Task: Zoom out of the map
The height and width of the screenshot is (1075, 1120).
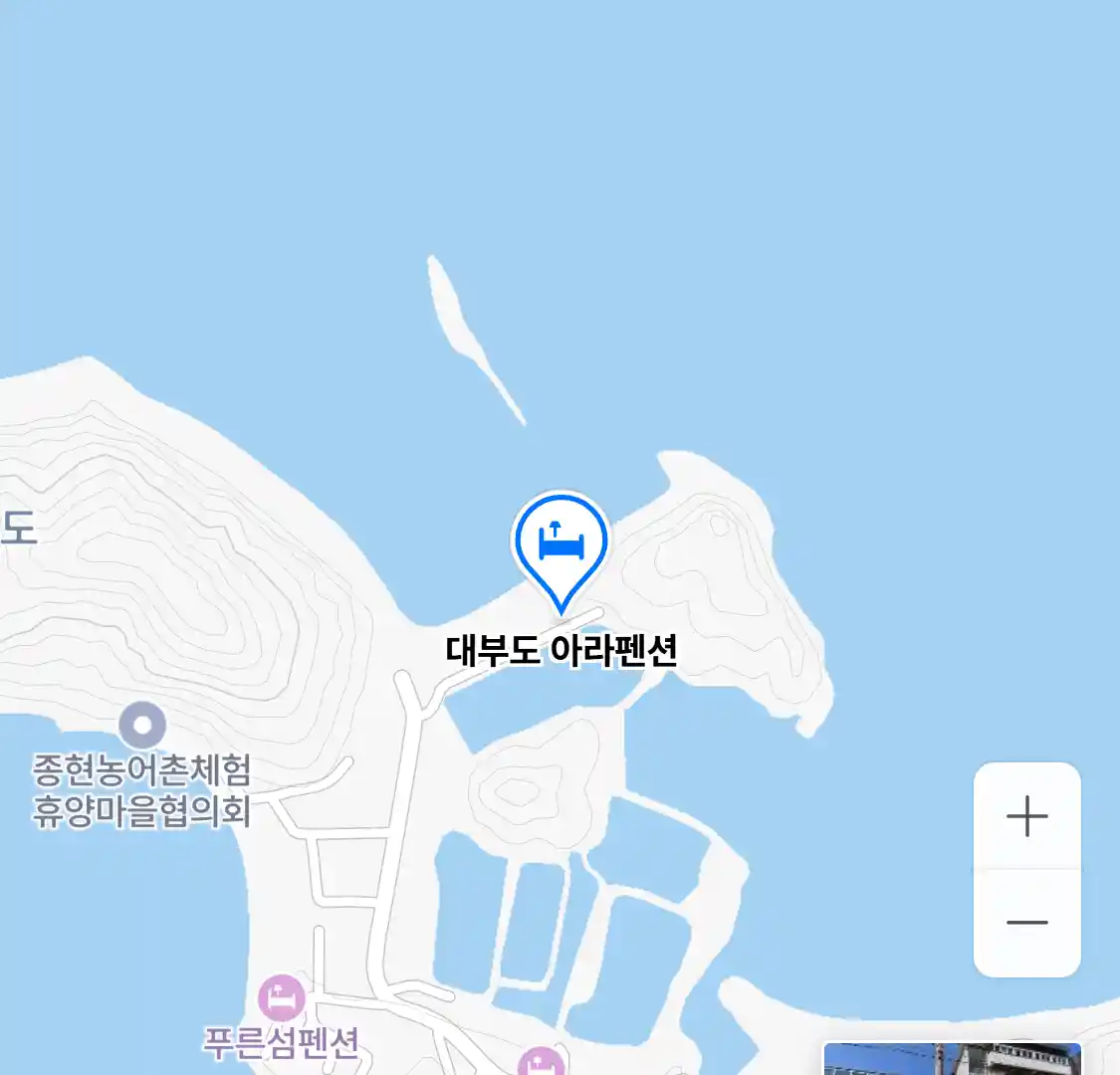Action: click(x=1026, y=923)
